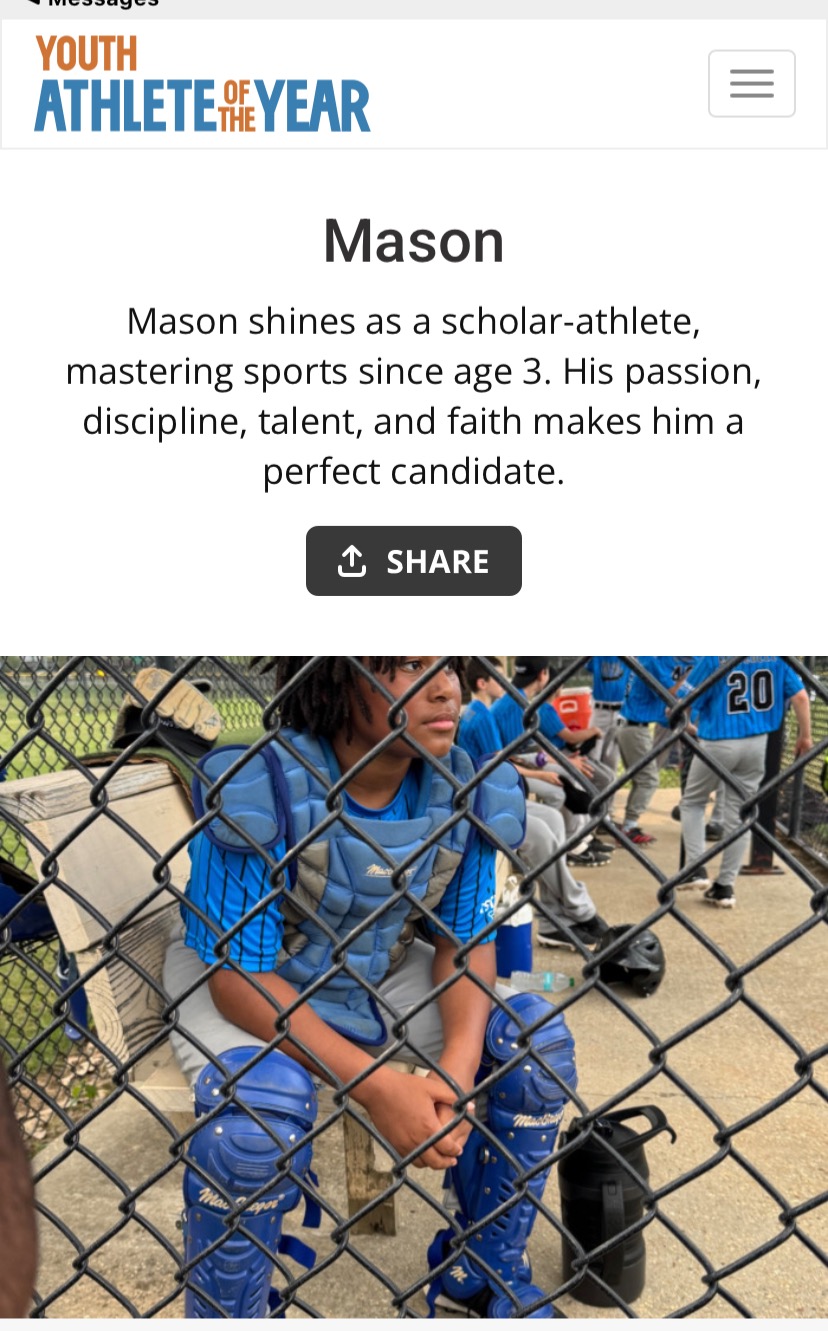Return to the Messages app
Image resolution: width=828 pixels, height=1331 pixels.
point(92,3)
